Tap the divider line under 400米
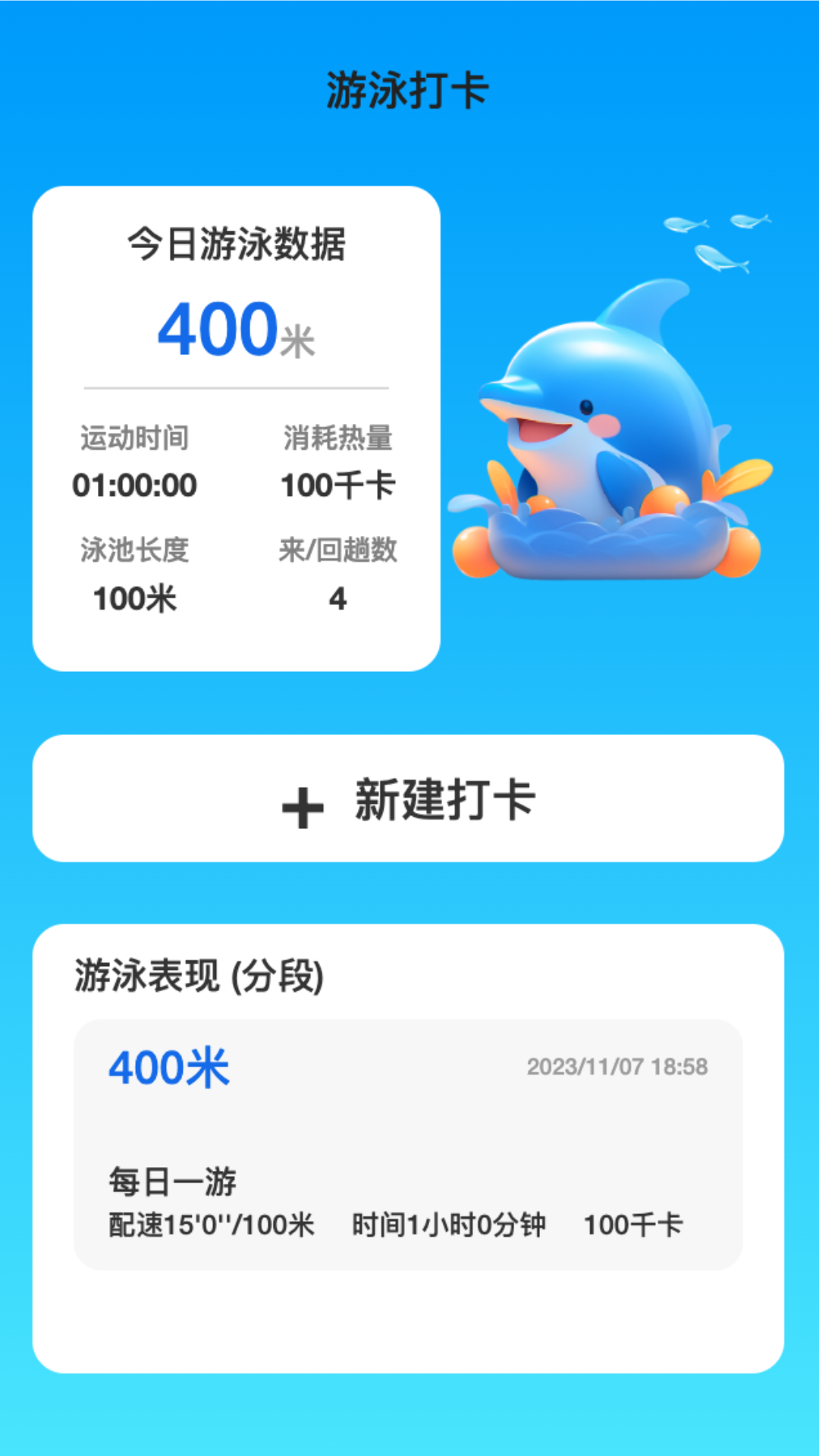This screenshot has height=1456, width=819. 237,387
